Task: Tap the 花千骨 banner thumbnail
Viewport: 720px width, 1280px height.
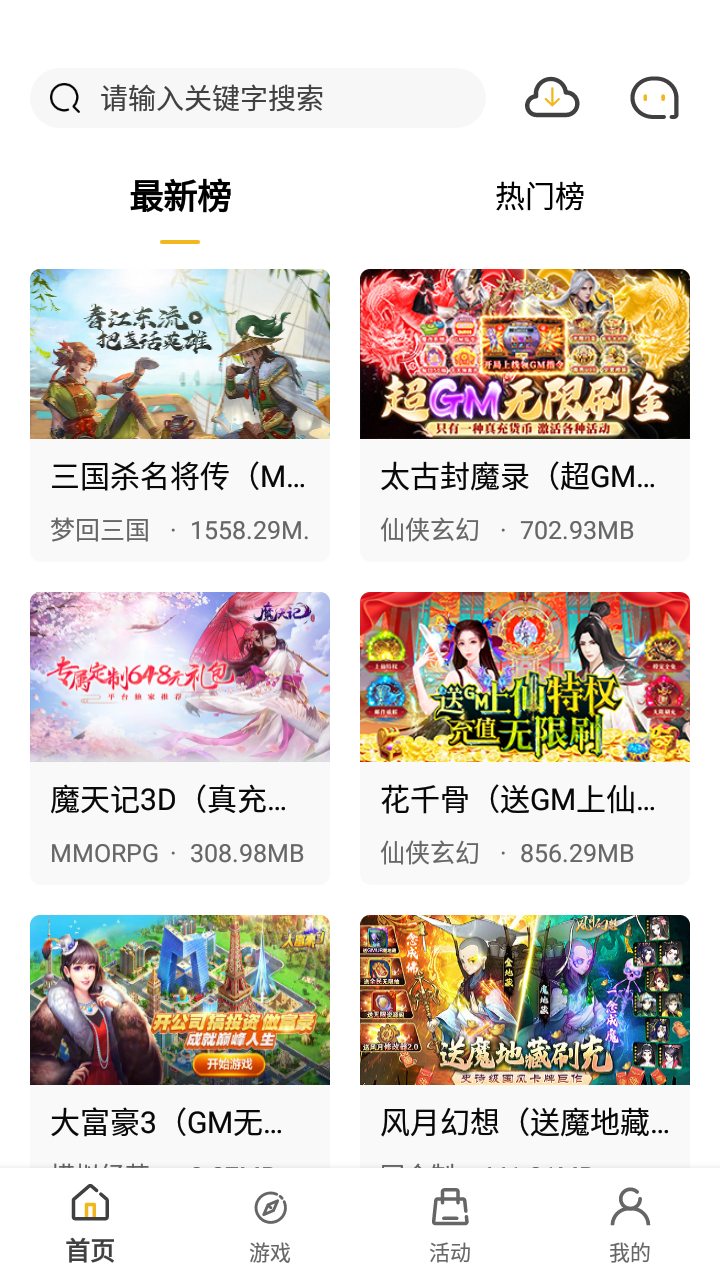Action: tap(525, 676)
